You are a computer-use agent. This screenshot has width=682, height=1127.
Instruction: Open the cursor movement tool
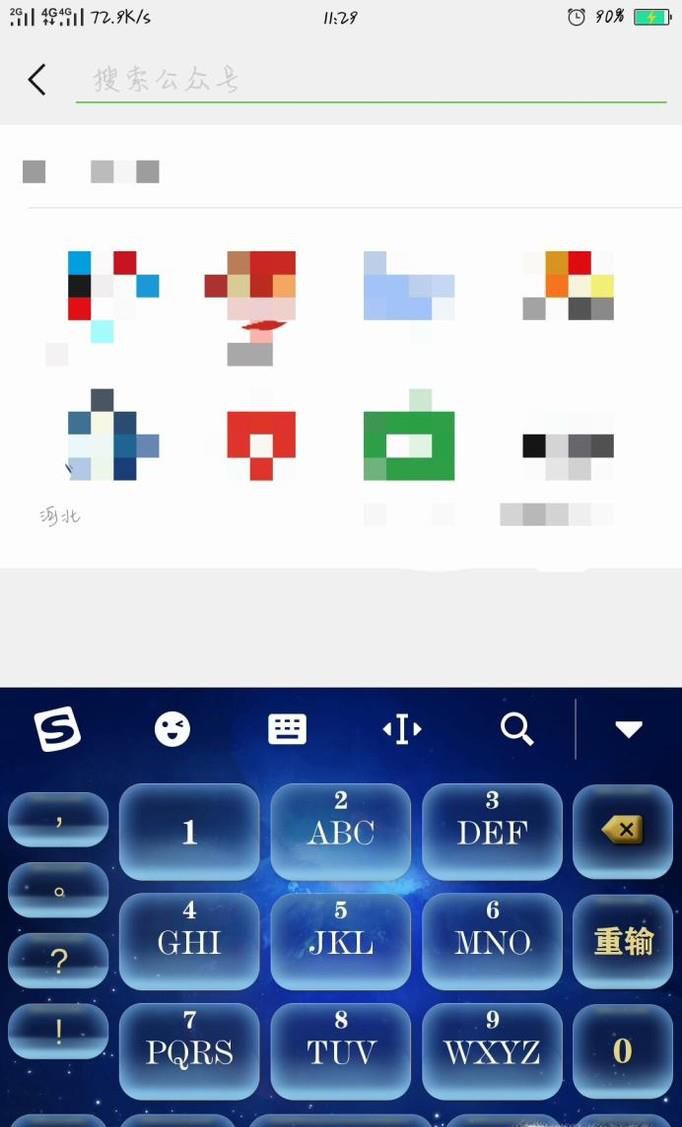(x=402, y=729)
